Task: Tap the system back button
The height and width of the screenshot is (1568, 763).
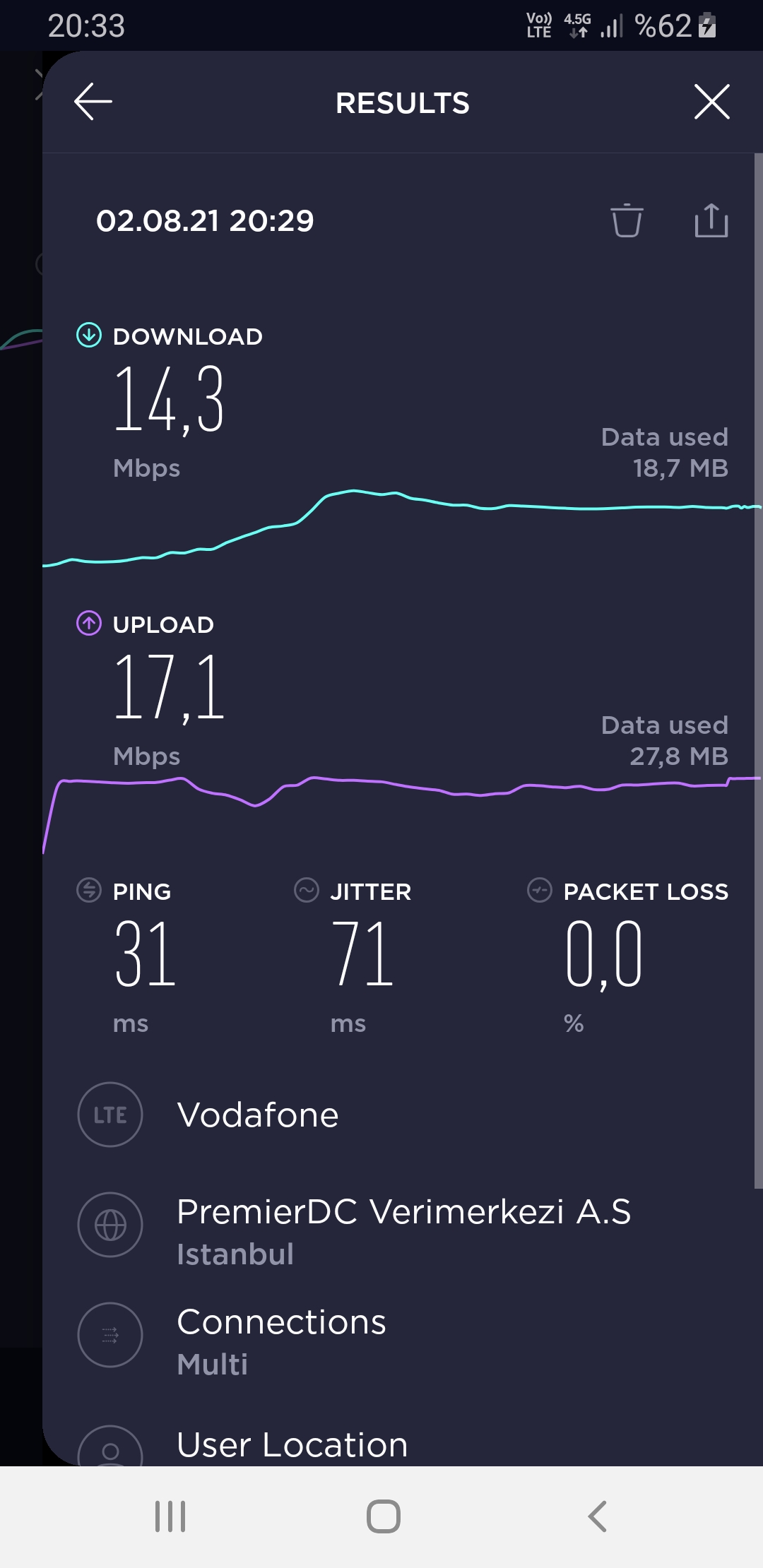Action: pyautogui.click(x=597, y=1516)
